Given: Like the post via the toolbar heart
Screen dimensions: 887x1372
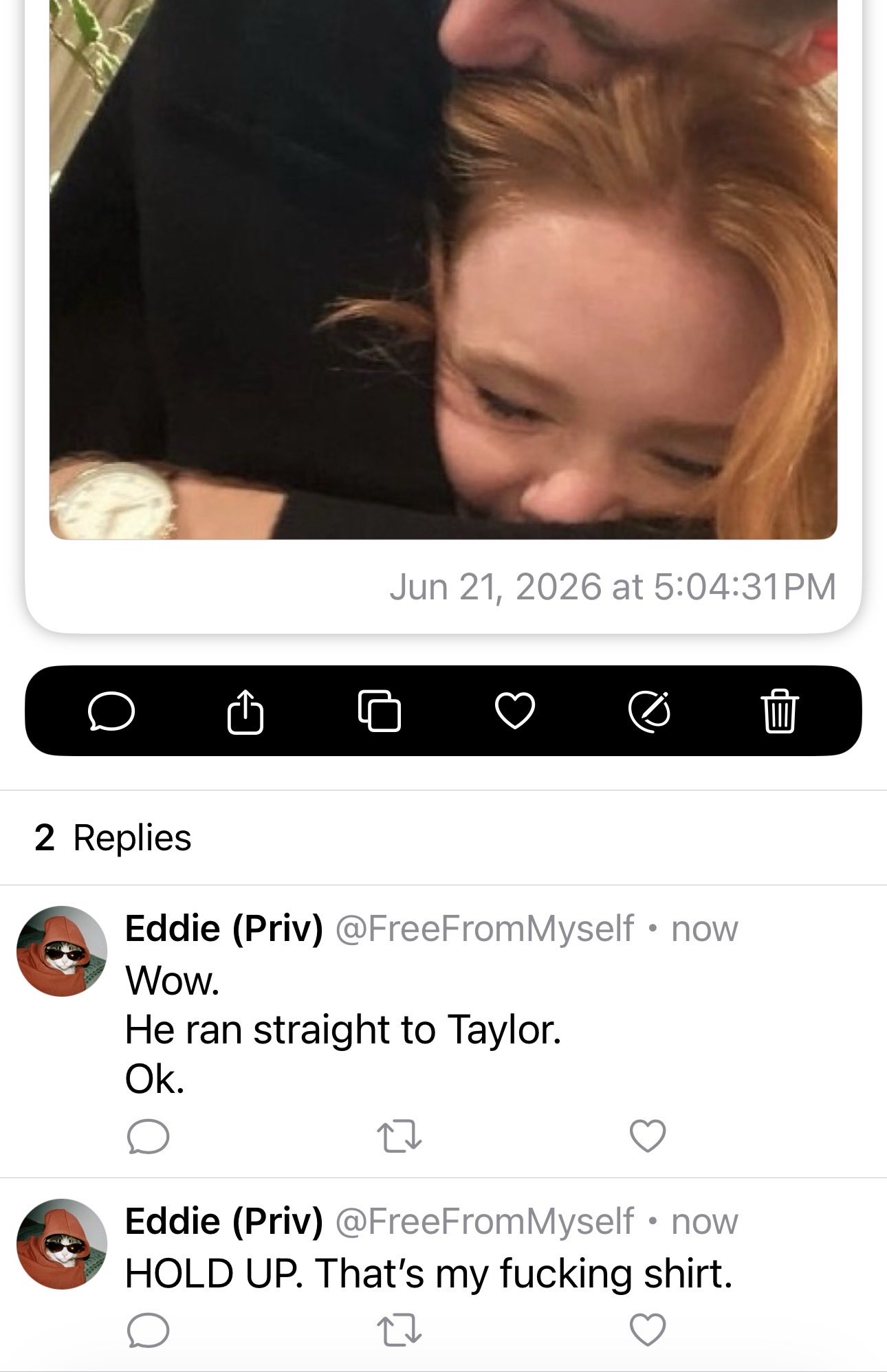Looking at the screenshot, I should pyautogui.click(x=515, y=711).
